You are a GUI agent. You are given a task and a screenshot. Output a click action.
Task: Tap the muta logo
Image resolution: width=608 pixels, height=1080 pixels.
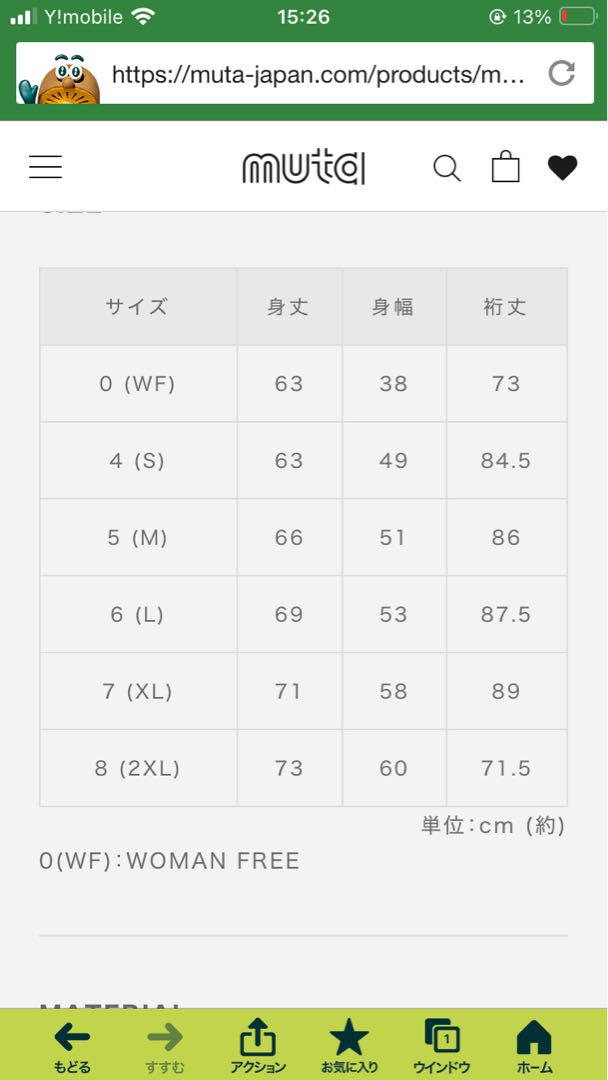(304, 168)
